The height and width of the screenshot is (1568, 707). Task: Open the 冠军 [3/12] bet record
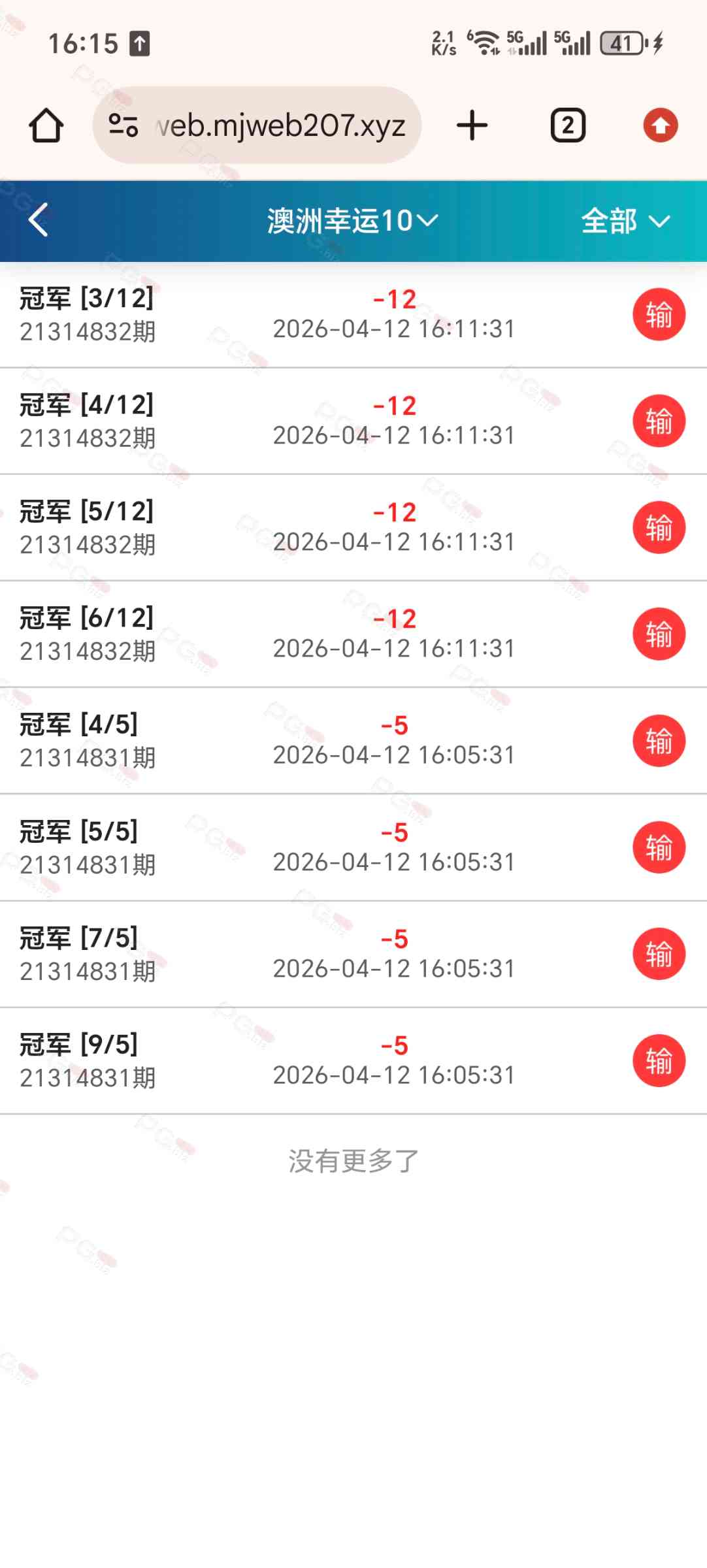(353, 315)
